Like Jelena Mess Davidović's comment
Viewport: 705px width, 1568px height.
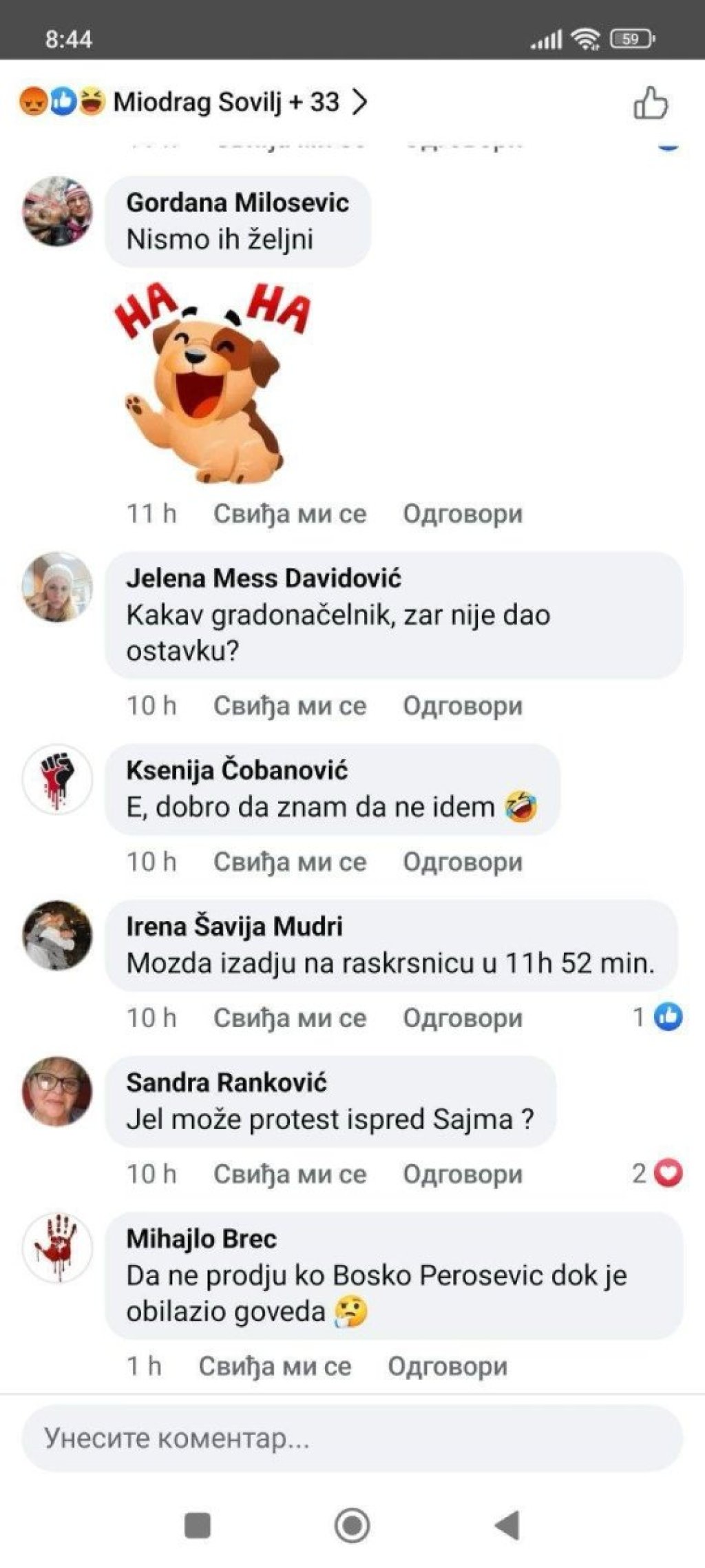(289, 706)
